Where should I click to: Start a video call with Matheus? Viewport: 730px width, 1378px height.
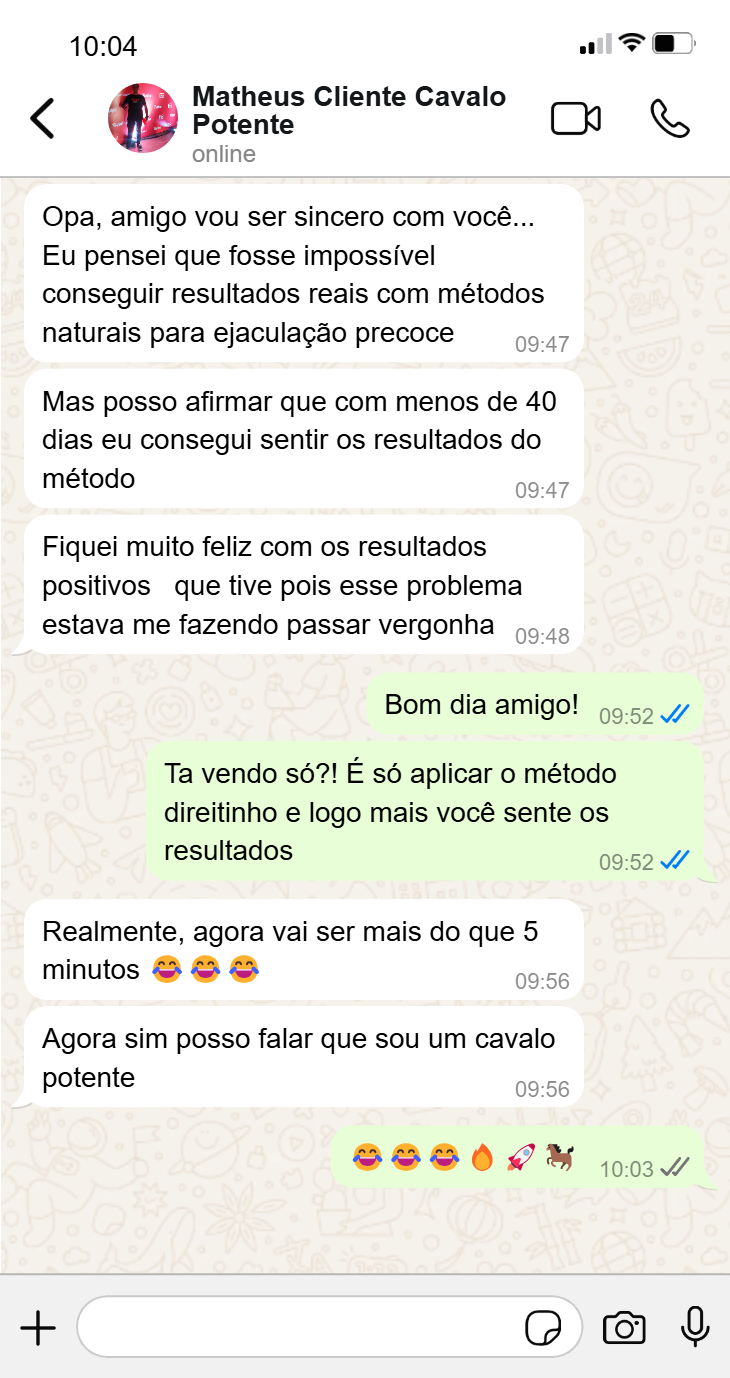point(576,117)
